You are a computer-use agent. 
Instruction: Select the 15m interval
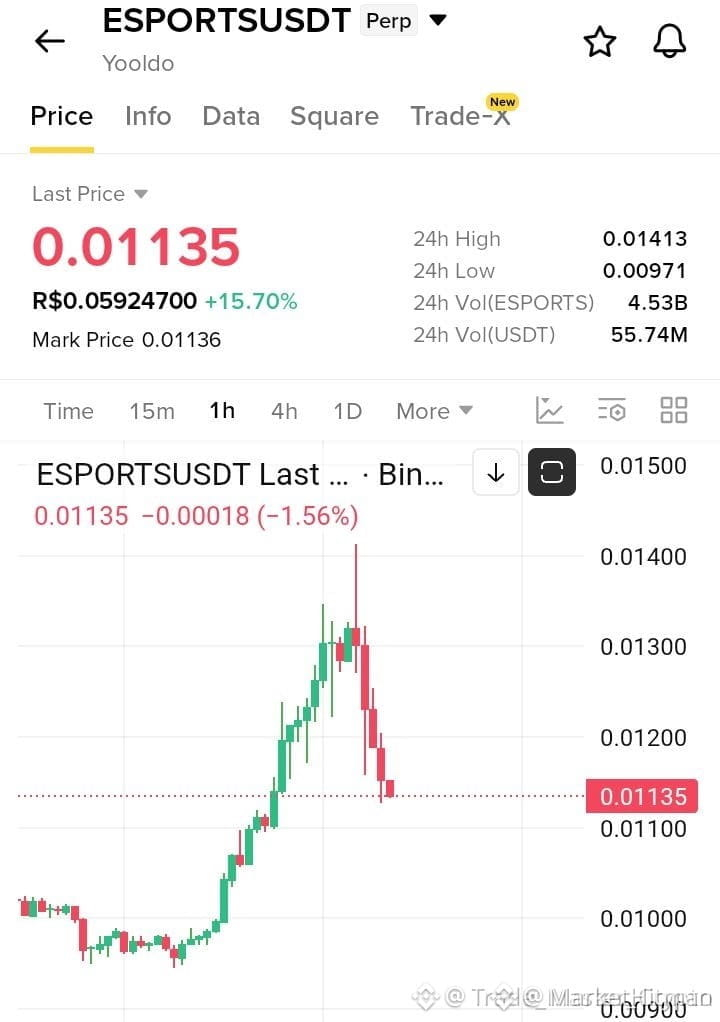(x=152, y=411)
